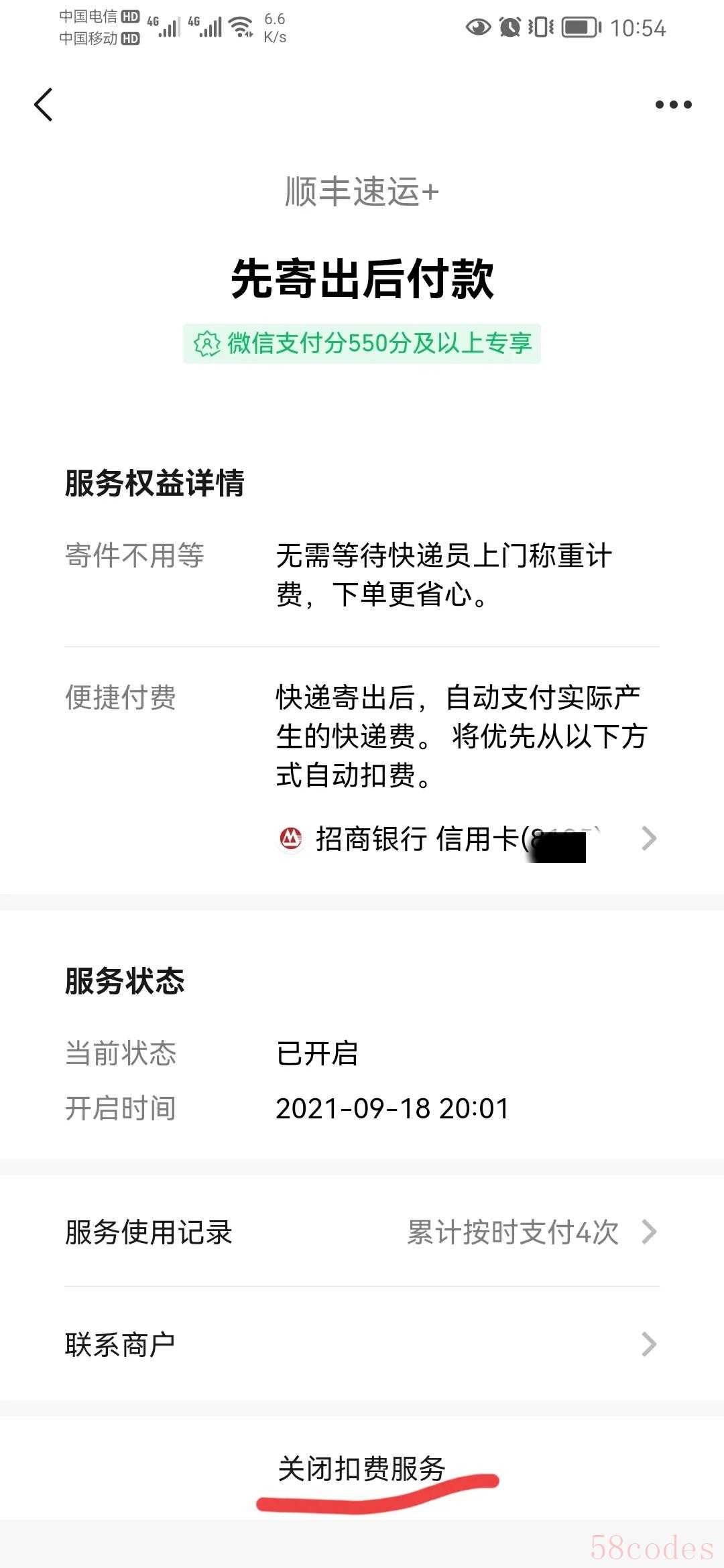The image size is (724, 1568).
Task: Open the three-dot overflow menu
Action: [x=673, y=105]
